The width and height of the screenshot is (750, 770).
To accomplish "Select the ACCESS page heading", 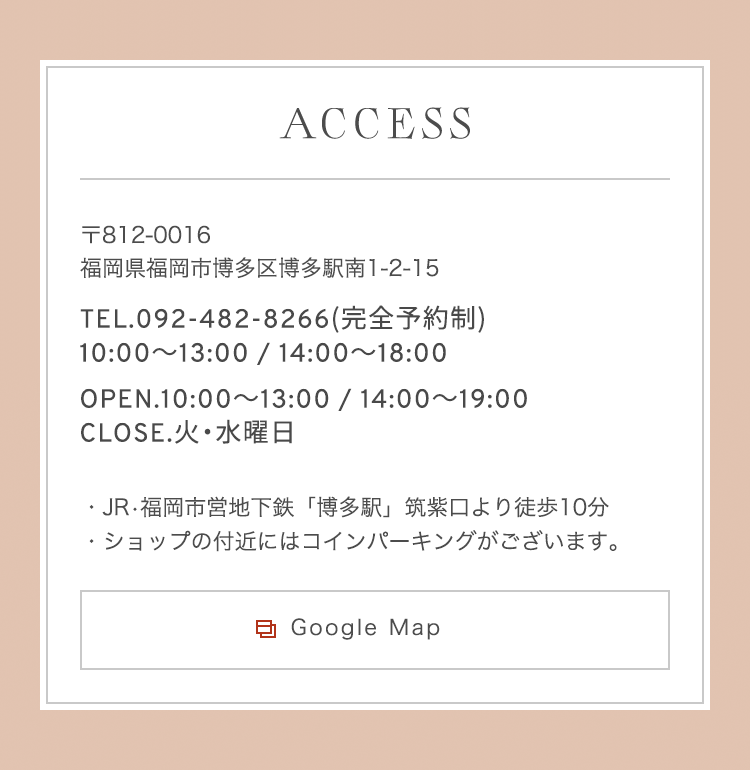I will (x=375, y=125).
